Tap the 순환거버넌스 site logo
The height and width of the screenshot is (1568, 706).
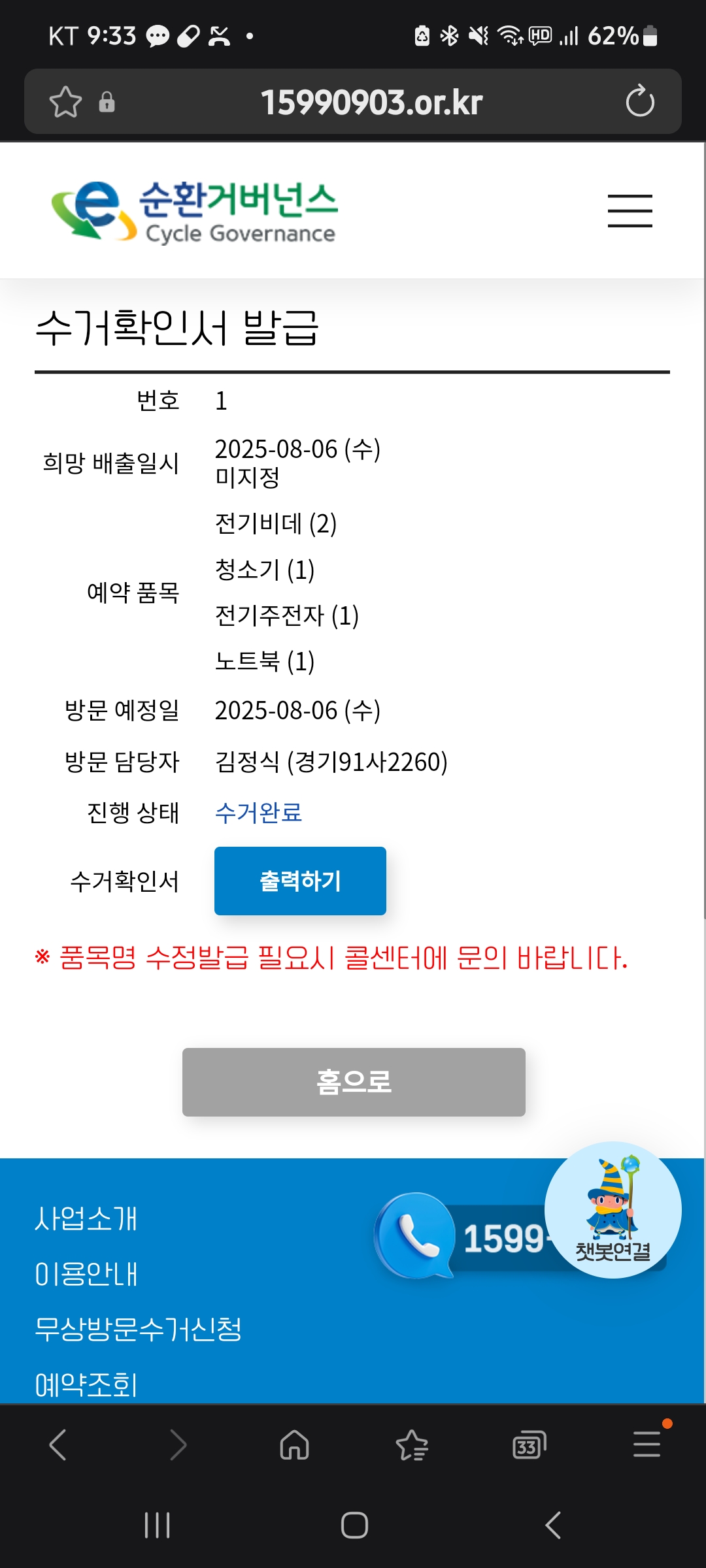tap(195, 211)
